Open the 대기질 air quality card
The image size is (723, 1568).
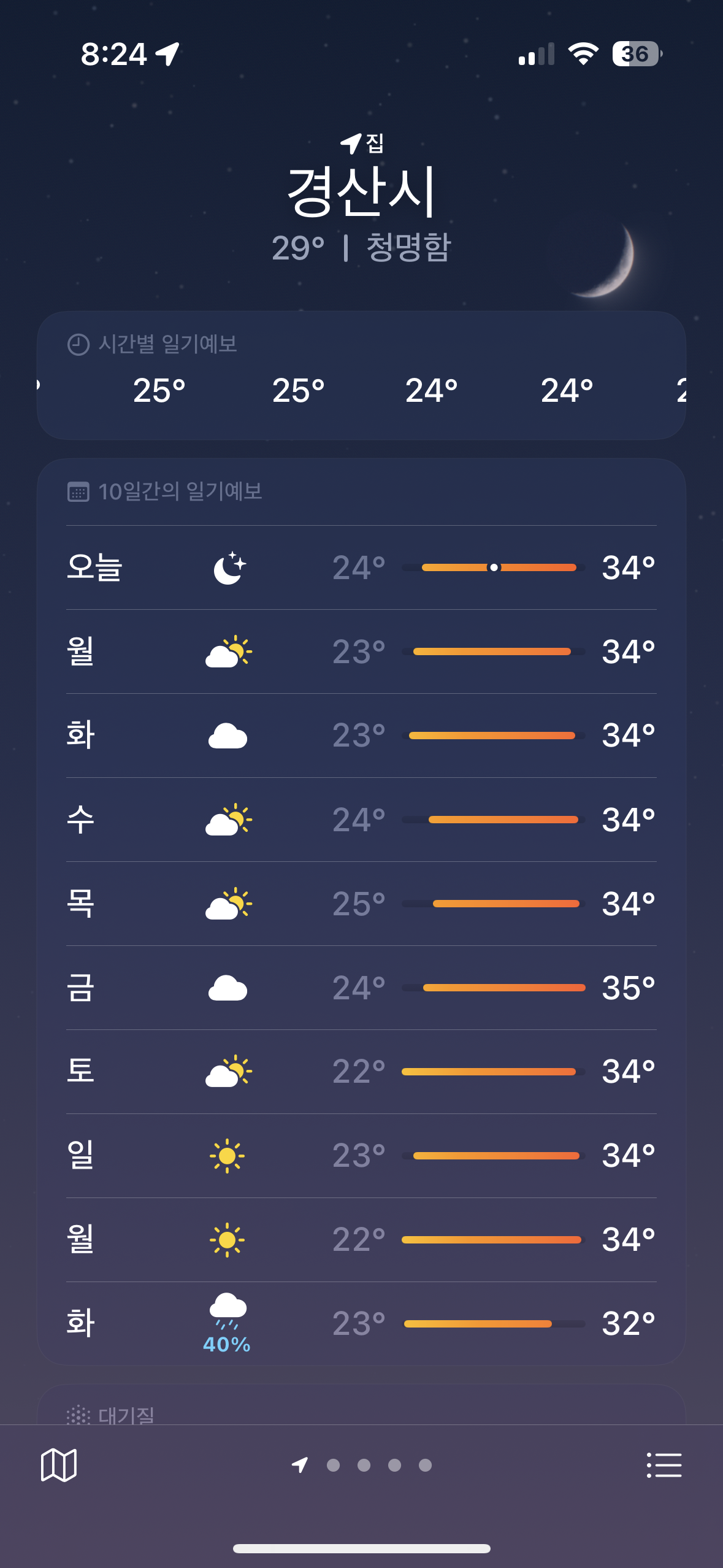(361, 1405)
